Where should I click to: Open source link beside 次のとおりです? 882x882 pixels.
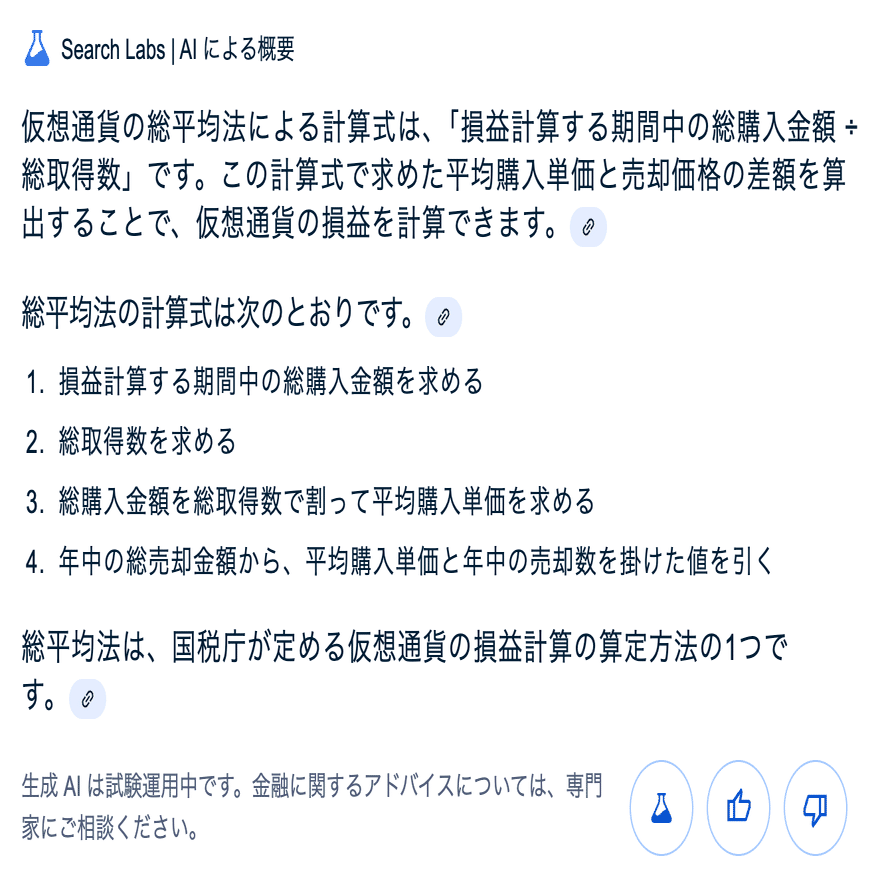[443, 317]
